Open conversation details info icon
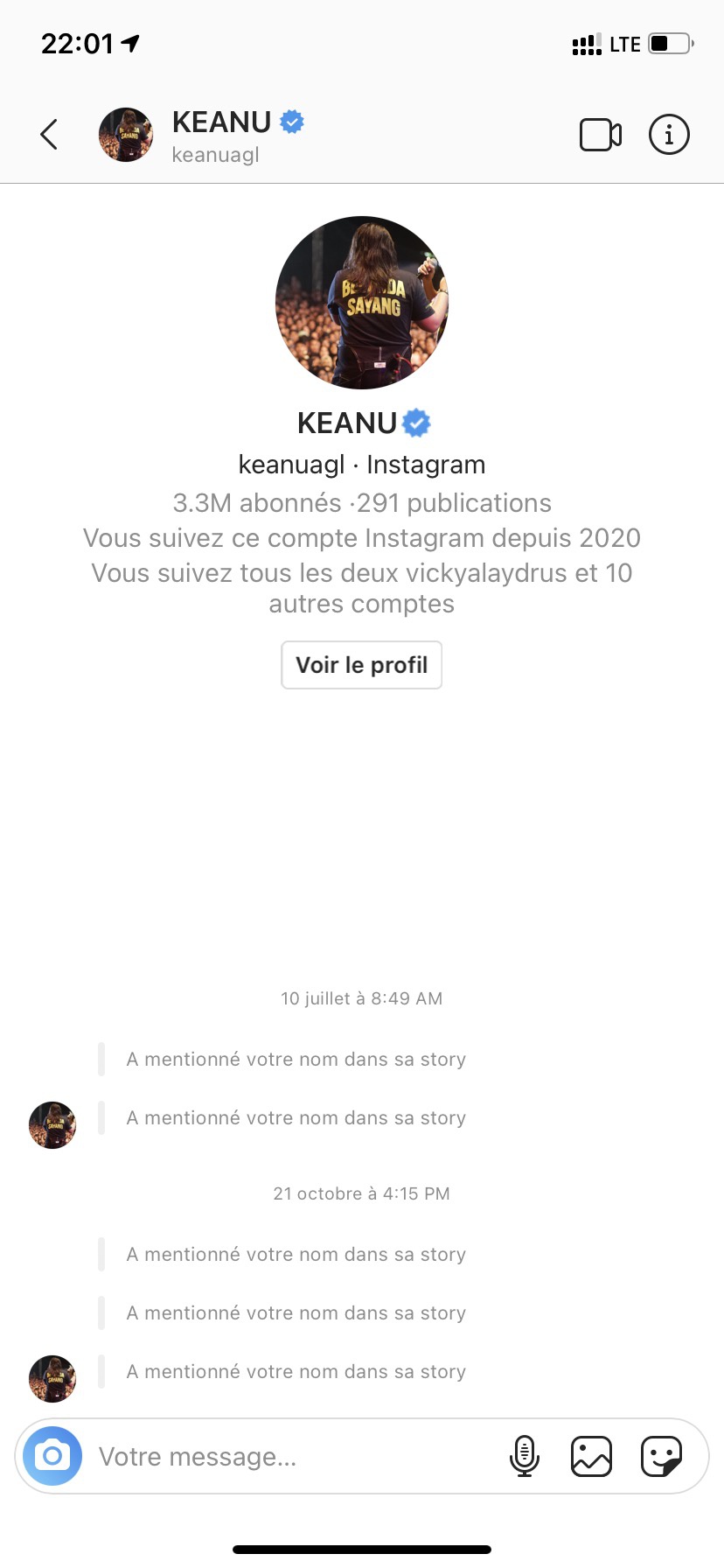The image size is (724, 1568). (x=669, y=135)
